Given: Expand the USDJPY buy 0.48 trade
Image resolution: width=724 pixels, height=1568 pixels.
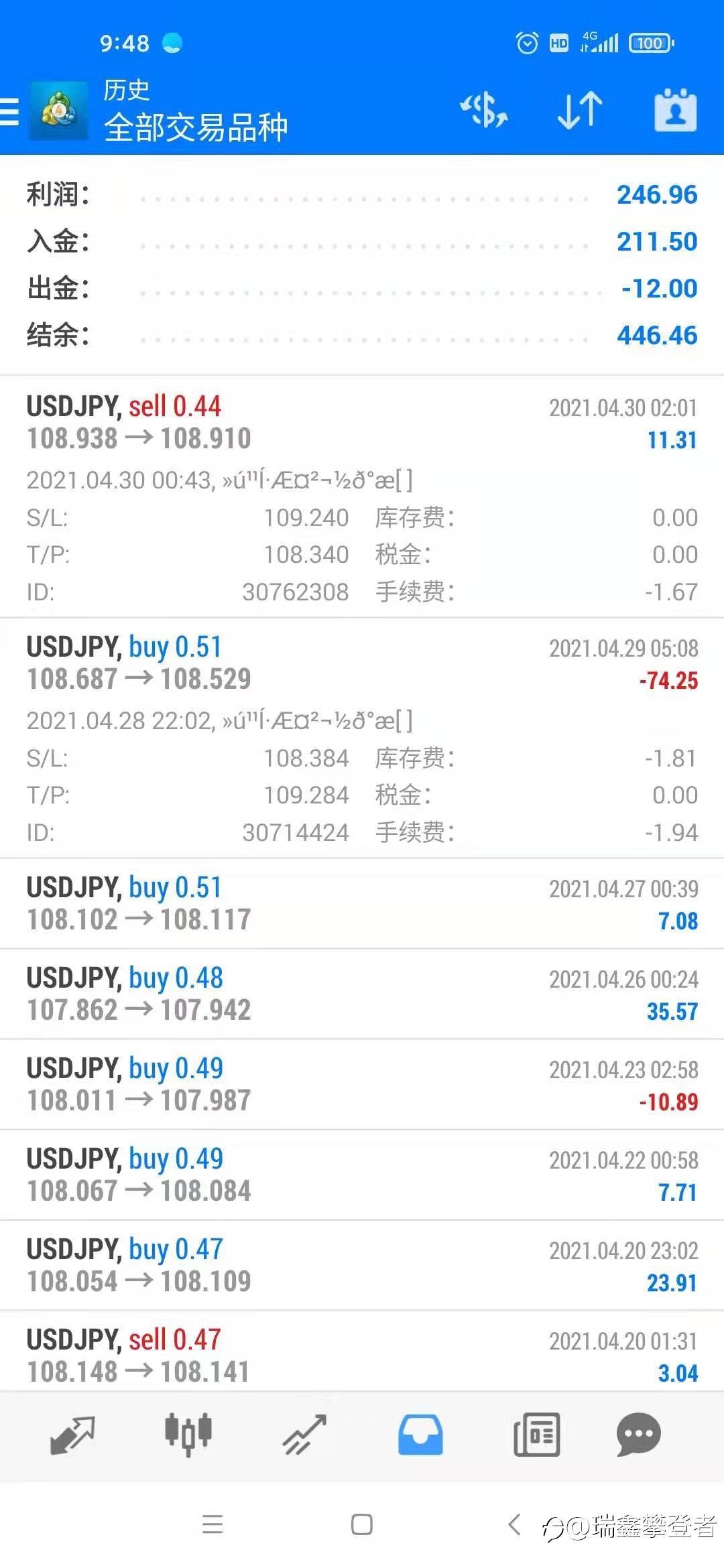Looking at the screenshot, I should tap(362, 994).
